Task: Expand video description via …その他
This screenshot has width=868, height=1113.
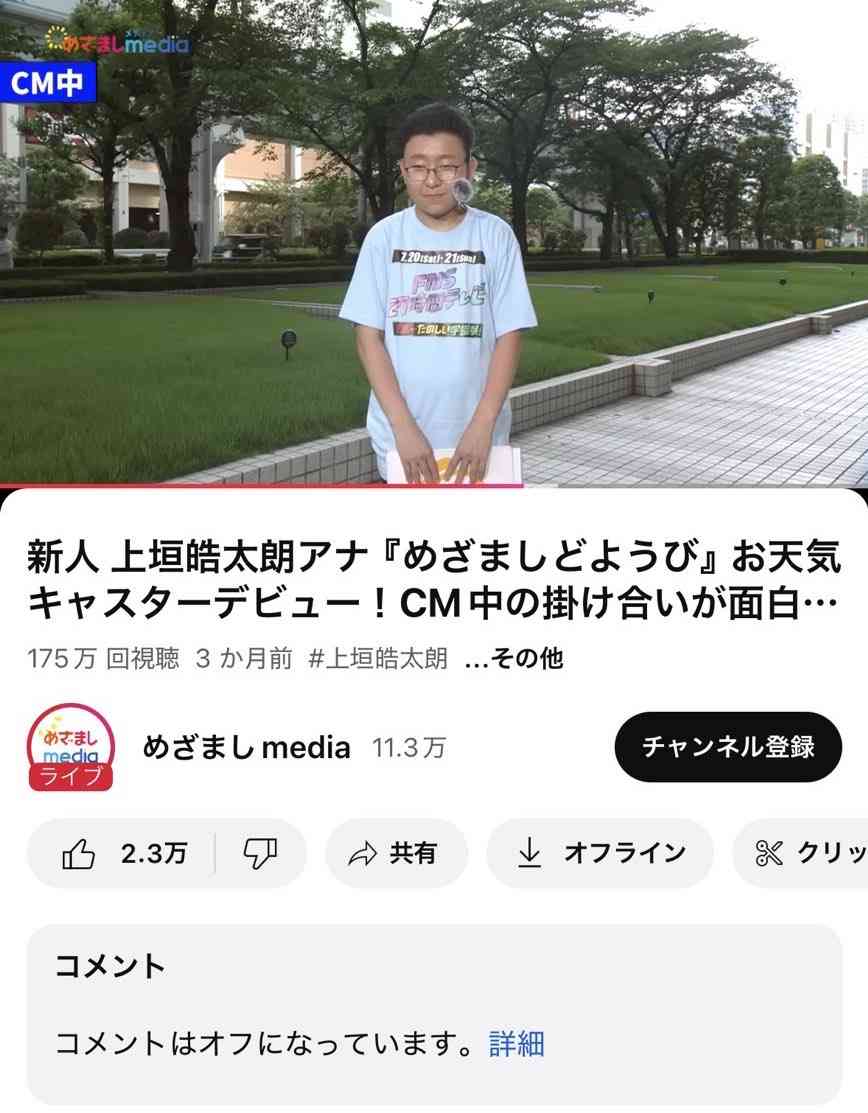Action: click(519, 659)
